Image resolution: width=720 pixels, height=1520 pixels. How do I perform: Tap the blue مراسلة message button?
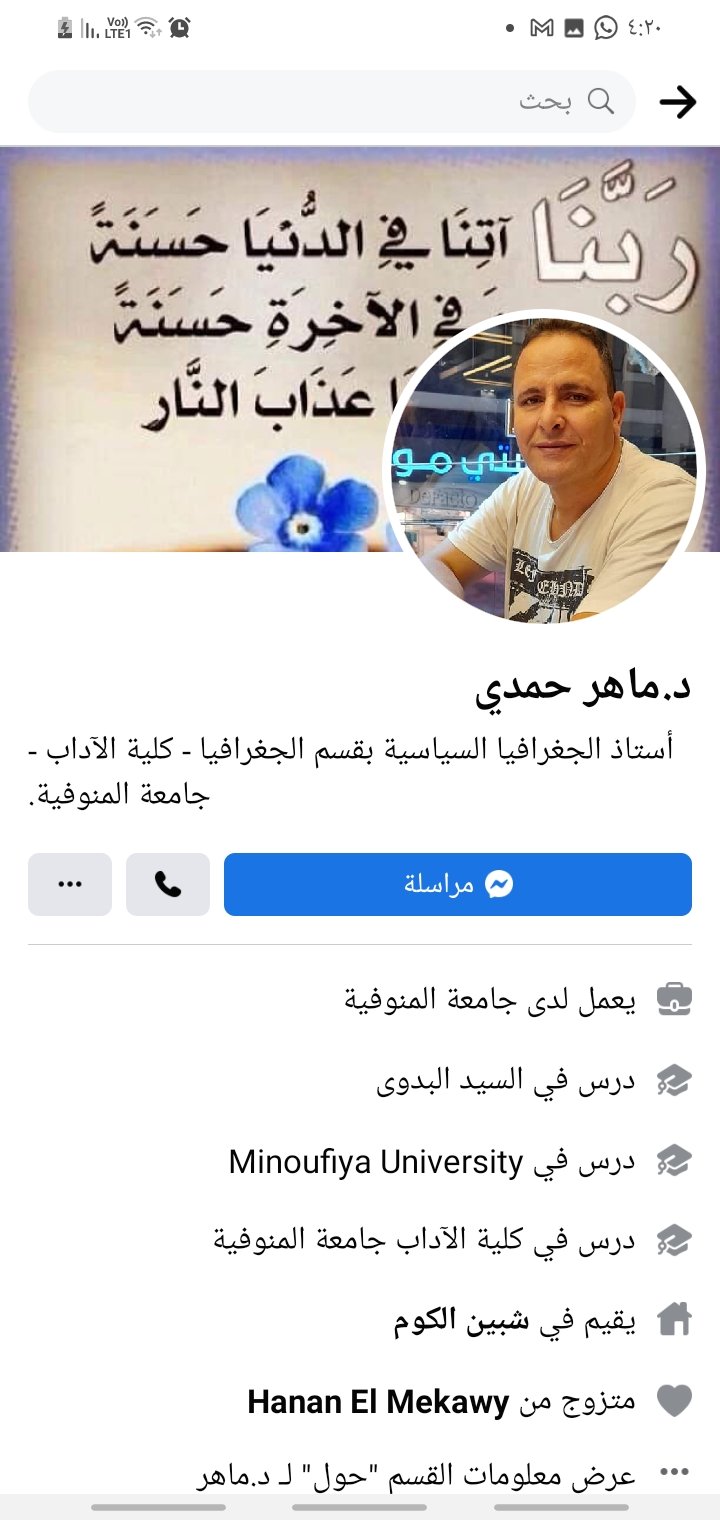458,884
